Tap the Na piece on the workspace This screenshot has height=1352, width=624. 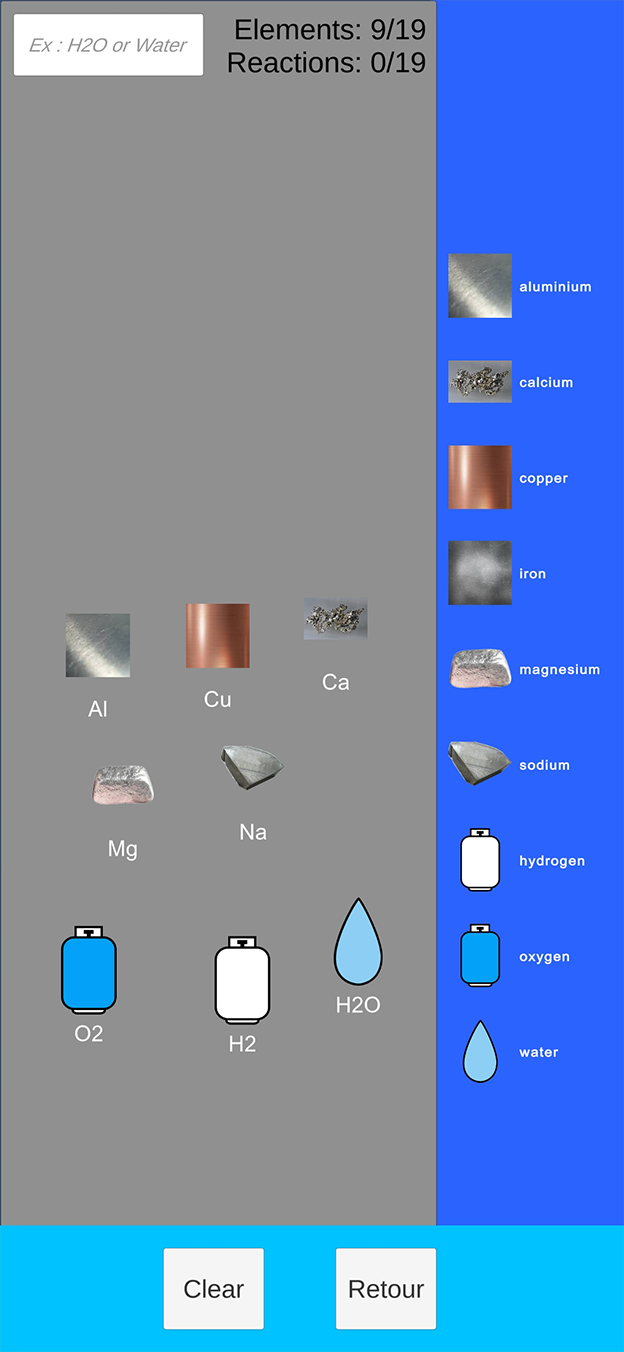(x=252, y=768)
